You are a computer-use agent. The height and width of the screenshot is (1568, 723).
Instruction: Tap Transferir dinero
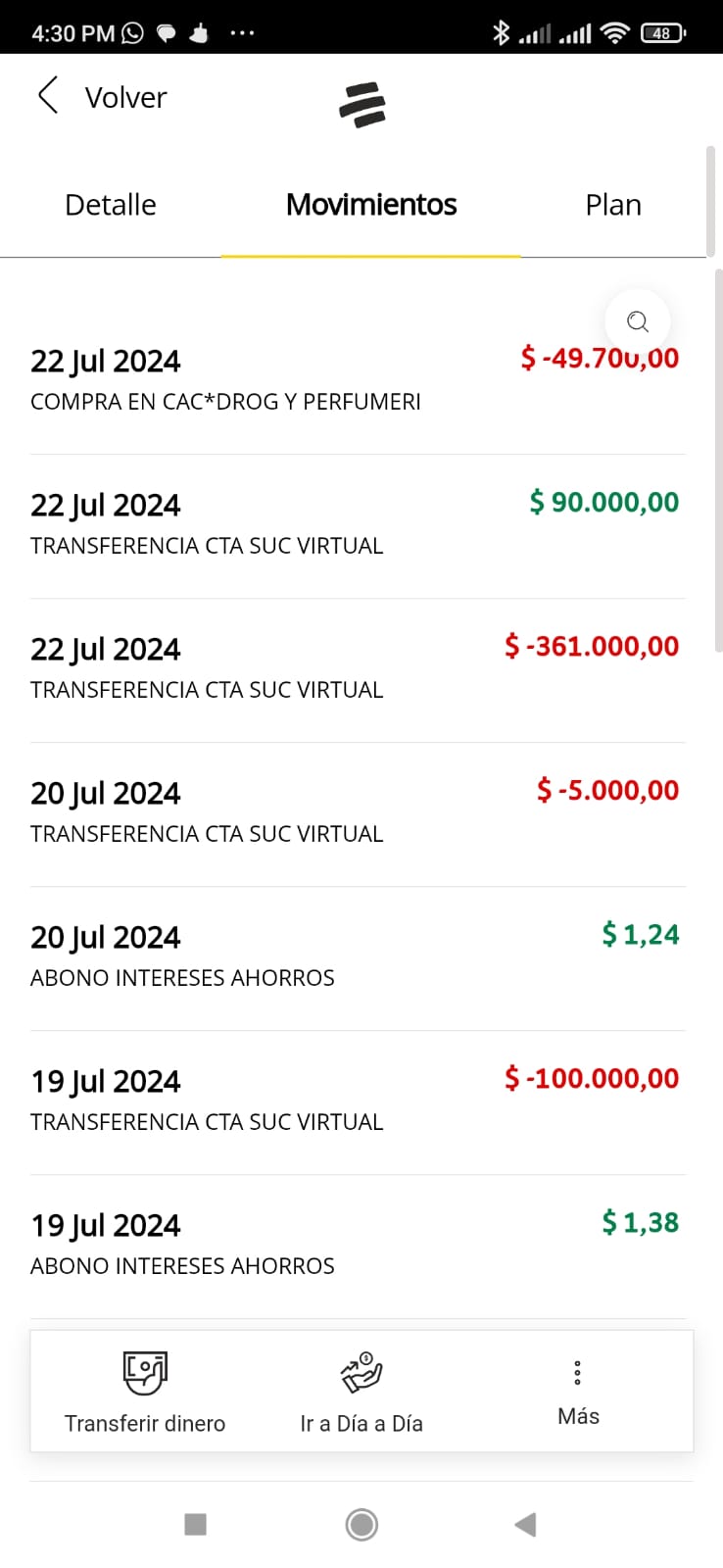coord(145,1391)
